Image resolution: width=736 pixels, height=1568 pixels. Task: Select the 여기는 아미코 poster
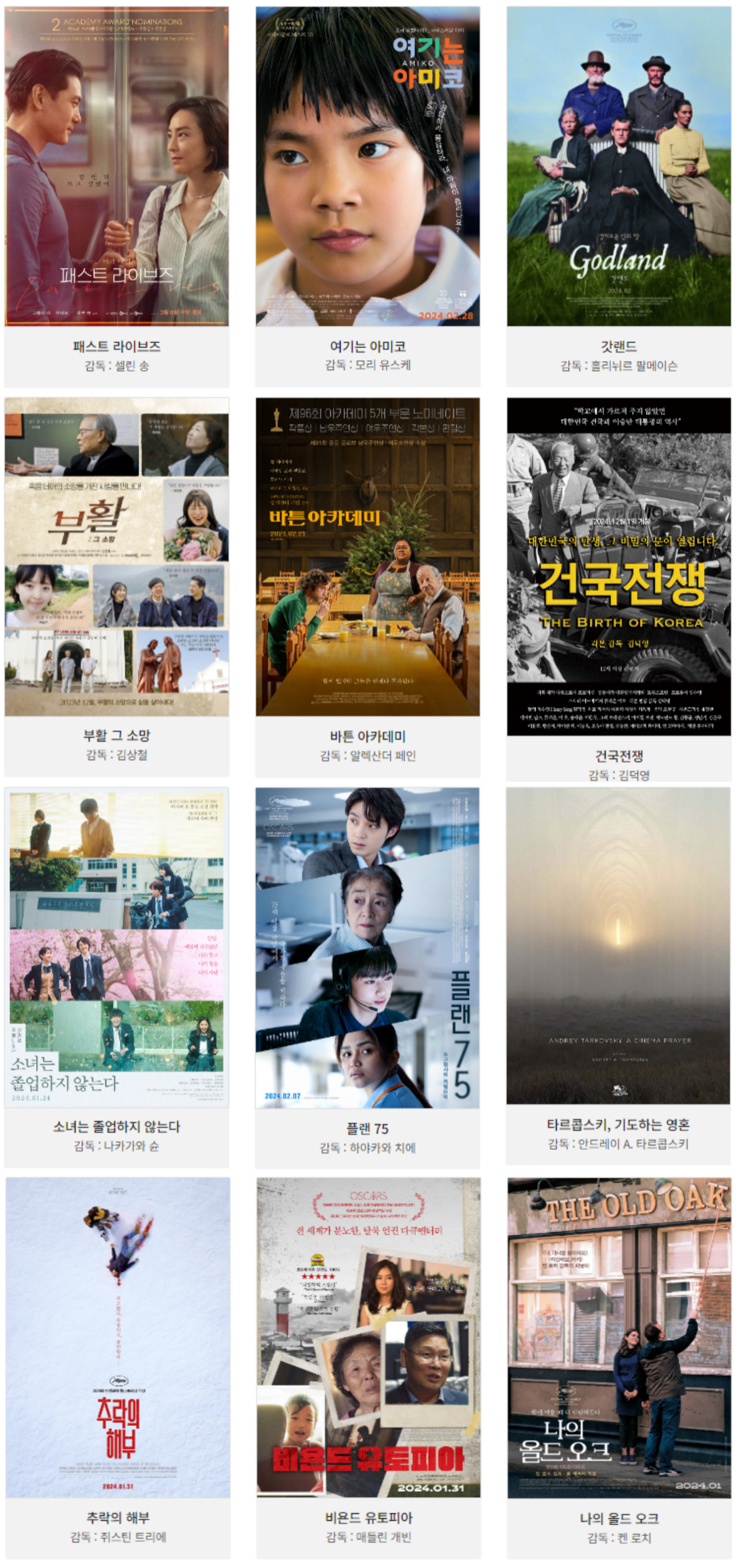(x=367, y=166)
